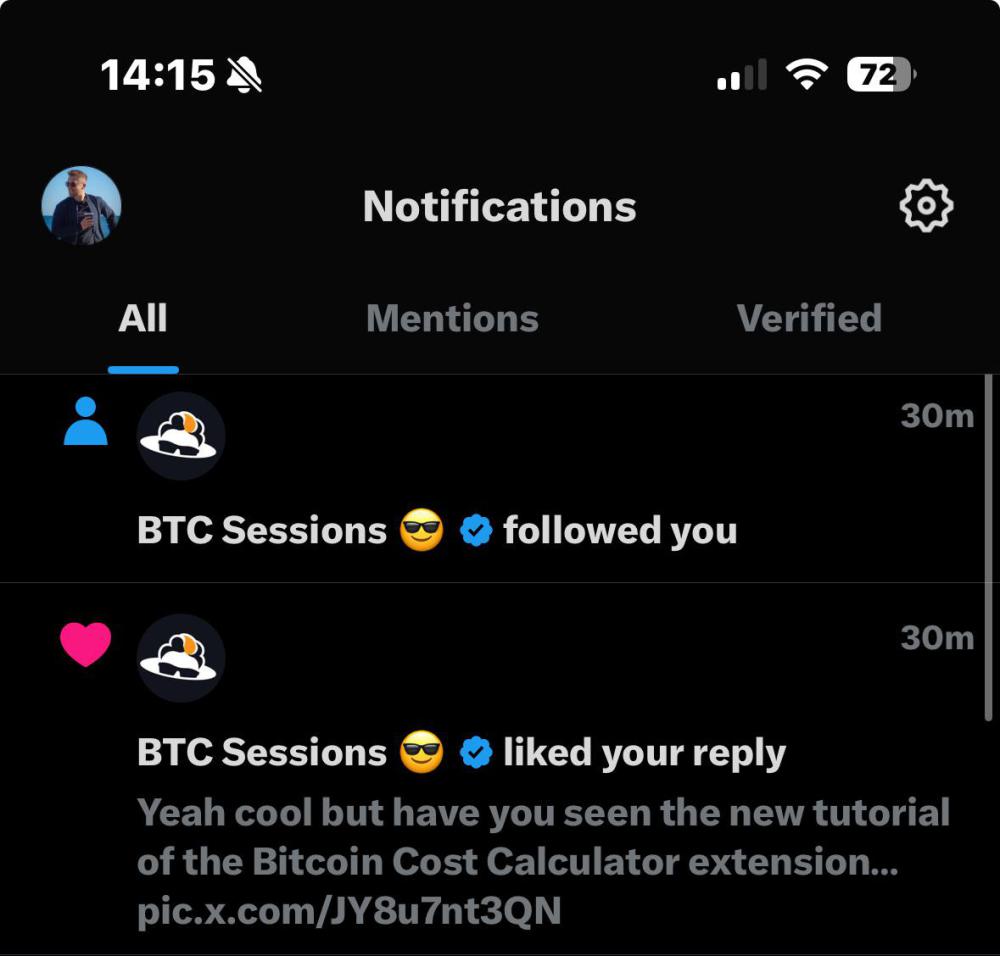
Task: Select the All notifications tab
Action: point(143,319)
